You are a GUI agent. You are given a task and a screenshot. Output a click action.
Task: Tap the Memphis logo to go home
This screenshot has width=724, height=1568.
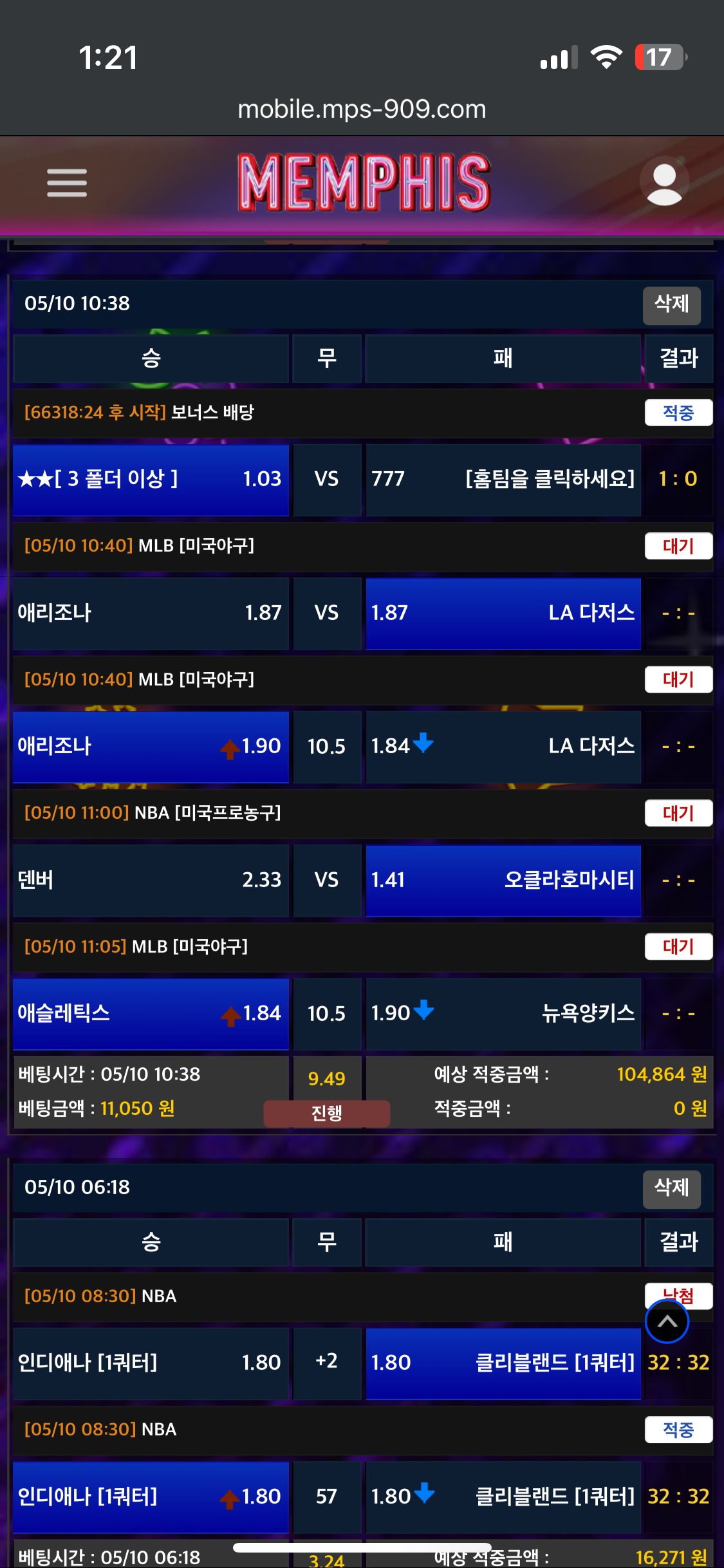(x=364, y=183)
